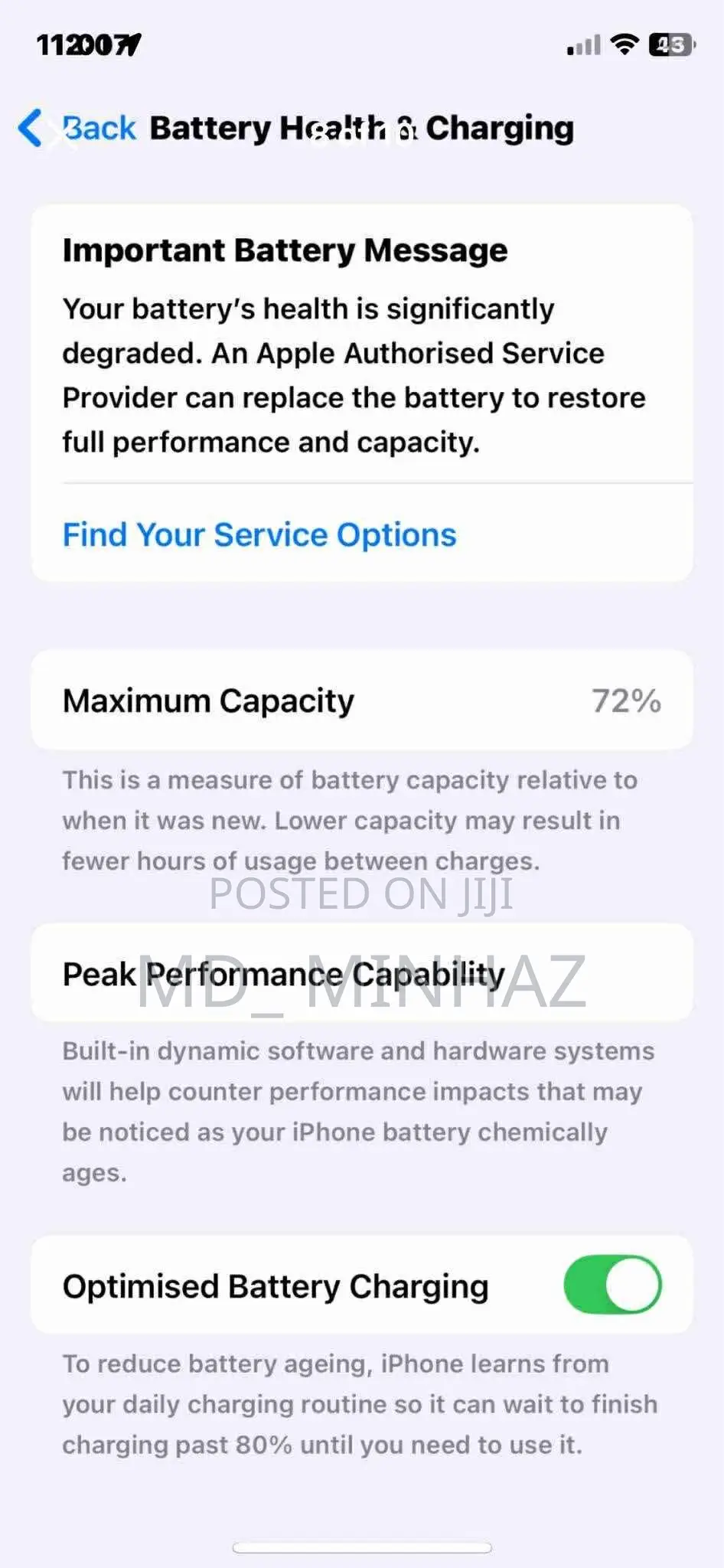The height and width of the screenshot is (1568, 724).
Task: Open Find Your Service Options
Action: [259, 534]
